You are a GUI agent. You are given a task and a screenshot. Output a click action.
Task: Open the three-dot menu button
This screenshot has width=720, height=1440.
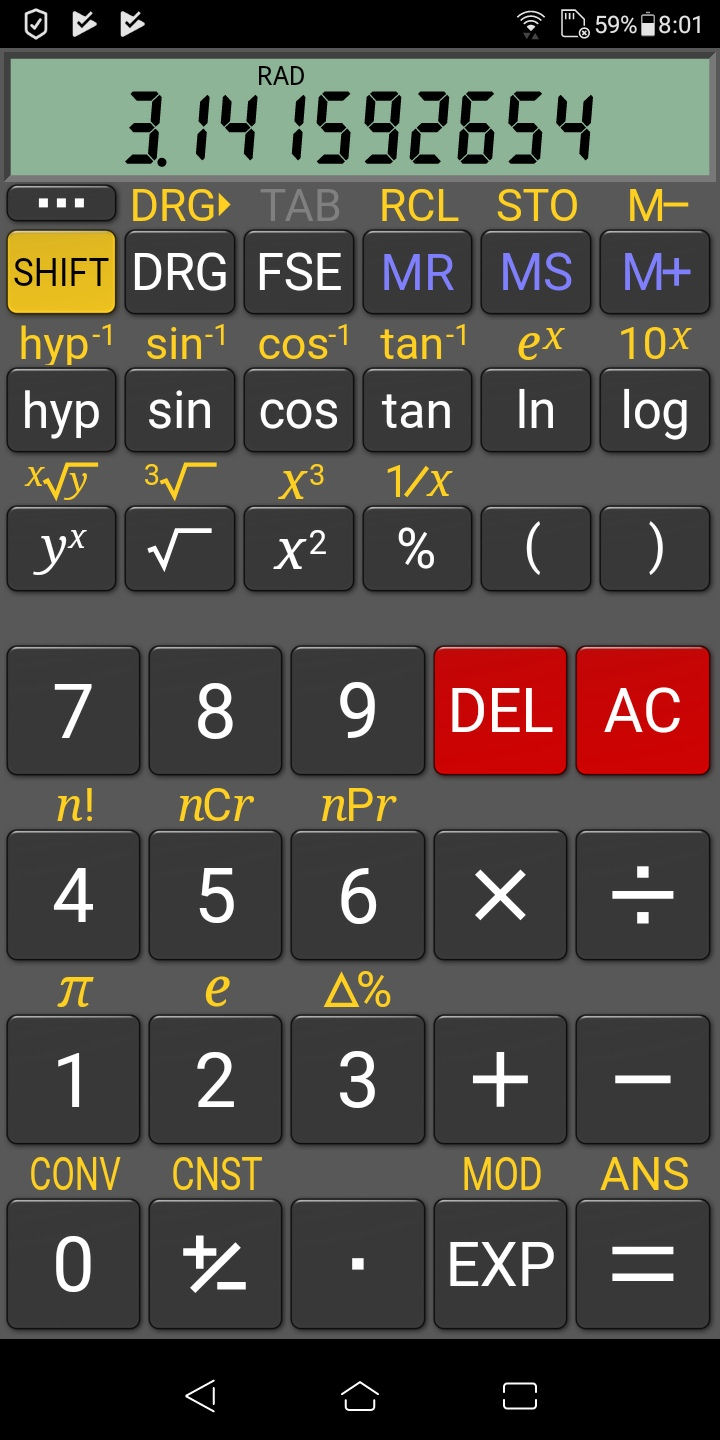[x=61, y=204]
